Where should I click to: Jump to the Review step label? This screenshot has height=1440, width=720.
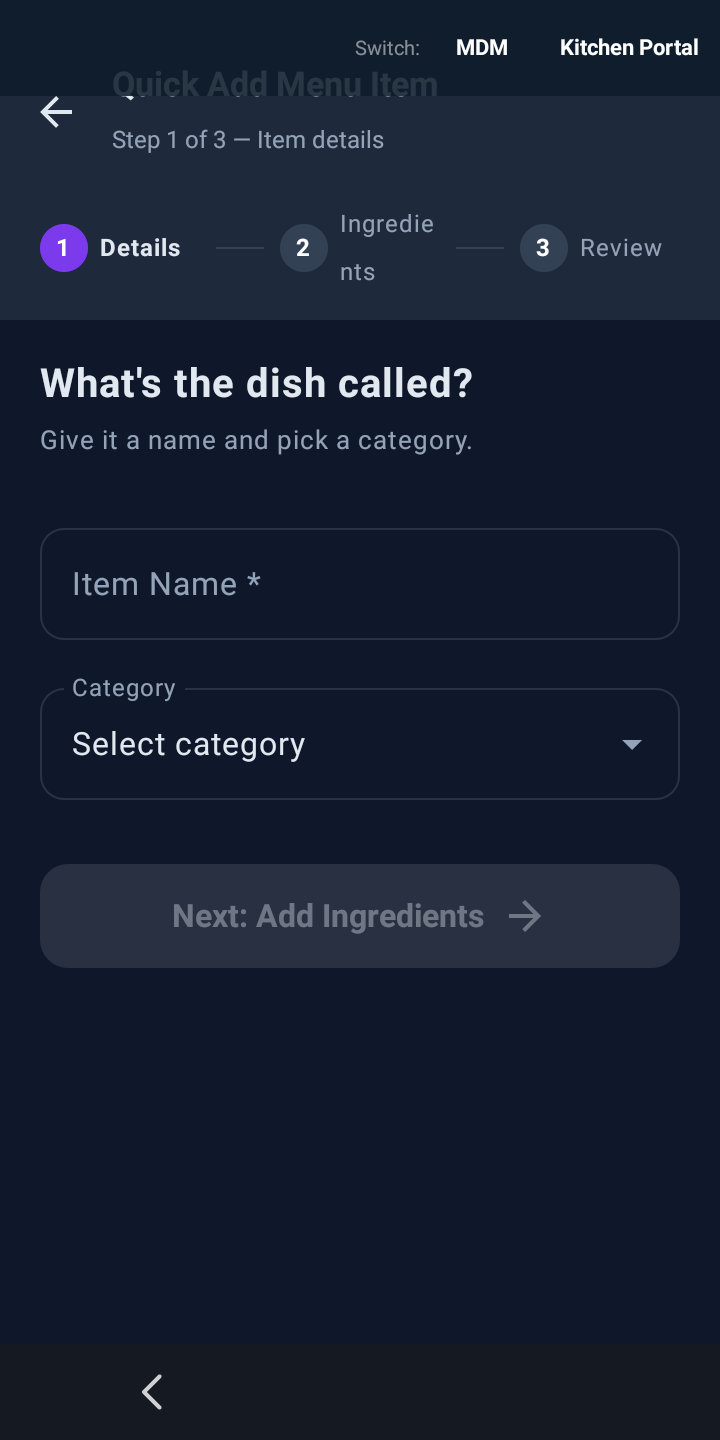click(621, 247)
